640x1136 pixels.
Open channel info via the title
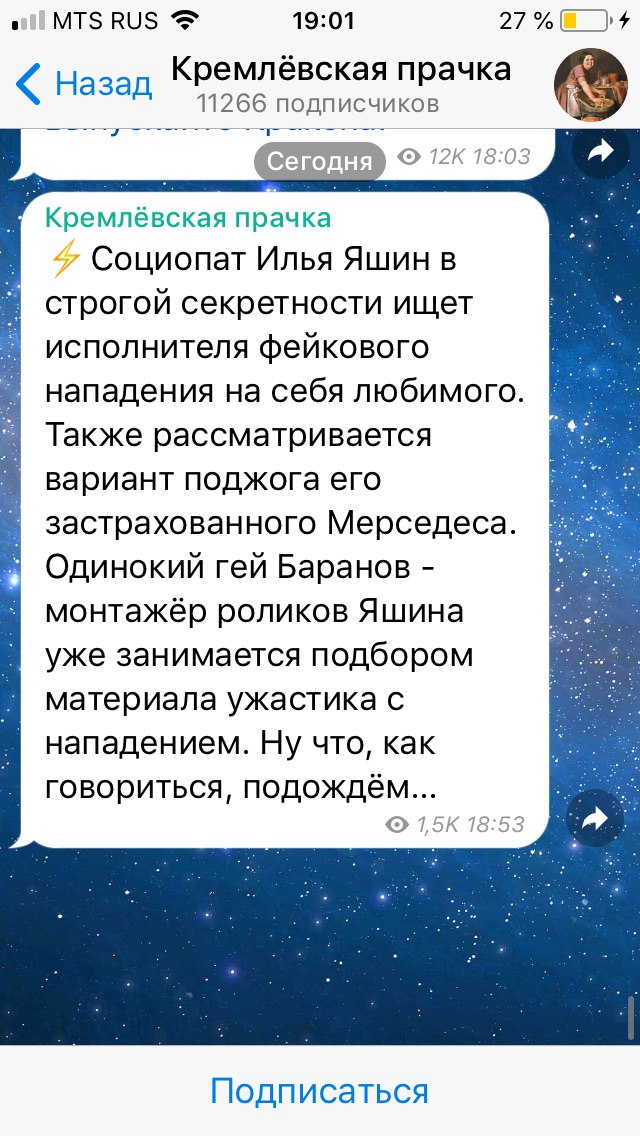coord(341,70)
